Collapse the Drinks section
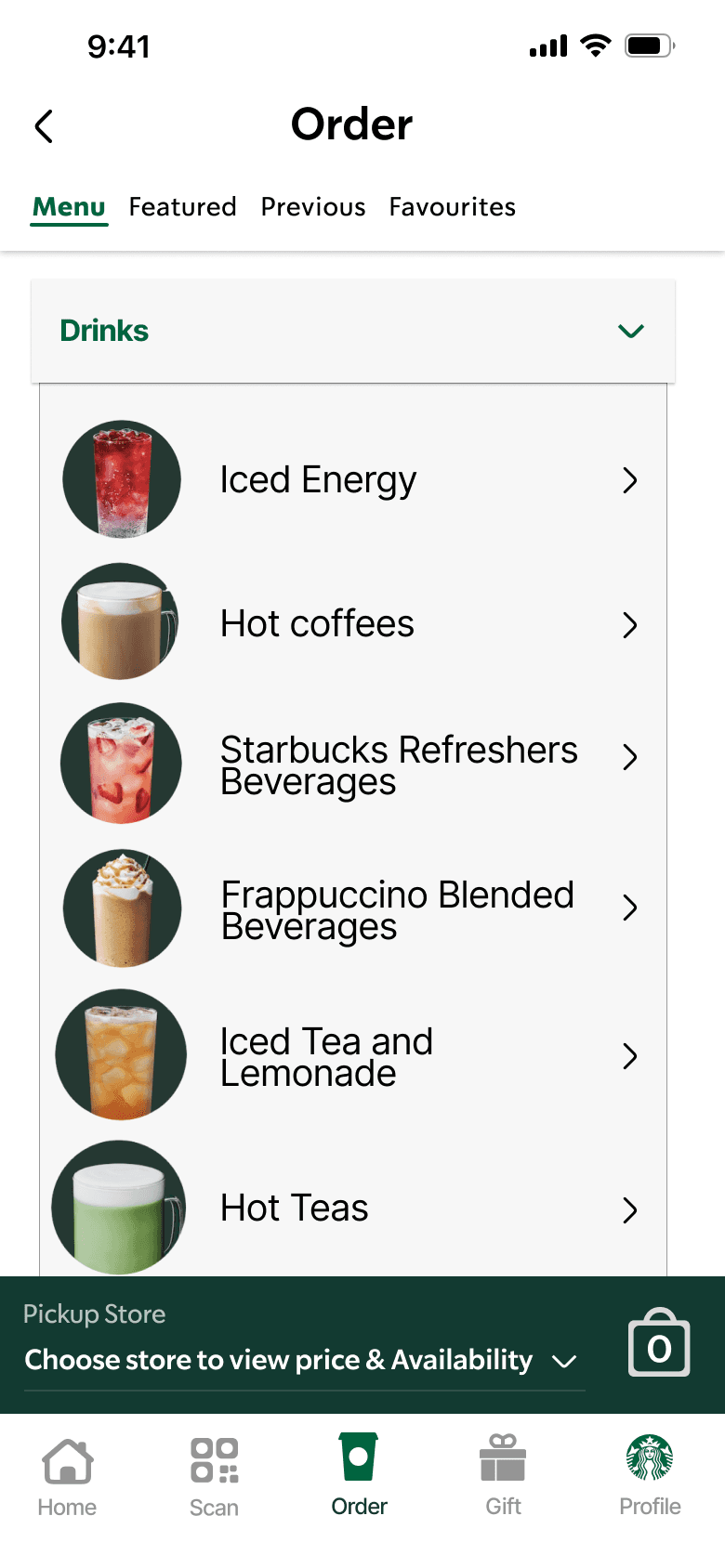The width and height of the screenshot is (725, 1568). 630,332
